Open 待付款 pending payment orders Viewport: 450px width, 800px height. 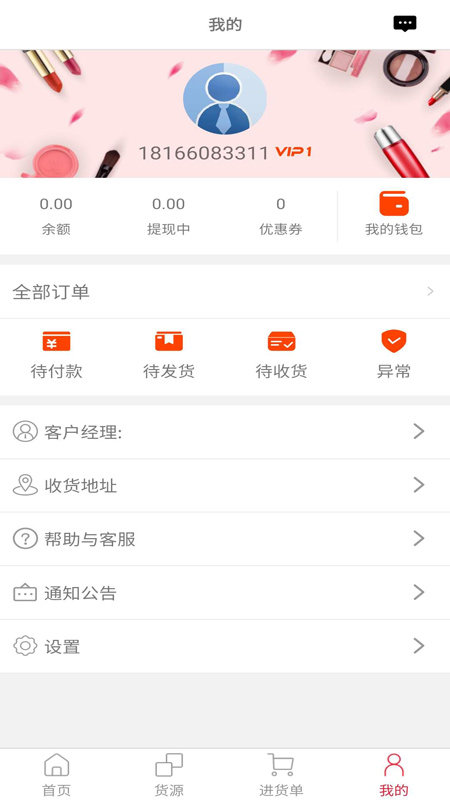coord(56,355)
